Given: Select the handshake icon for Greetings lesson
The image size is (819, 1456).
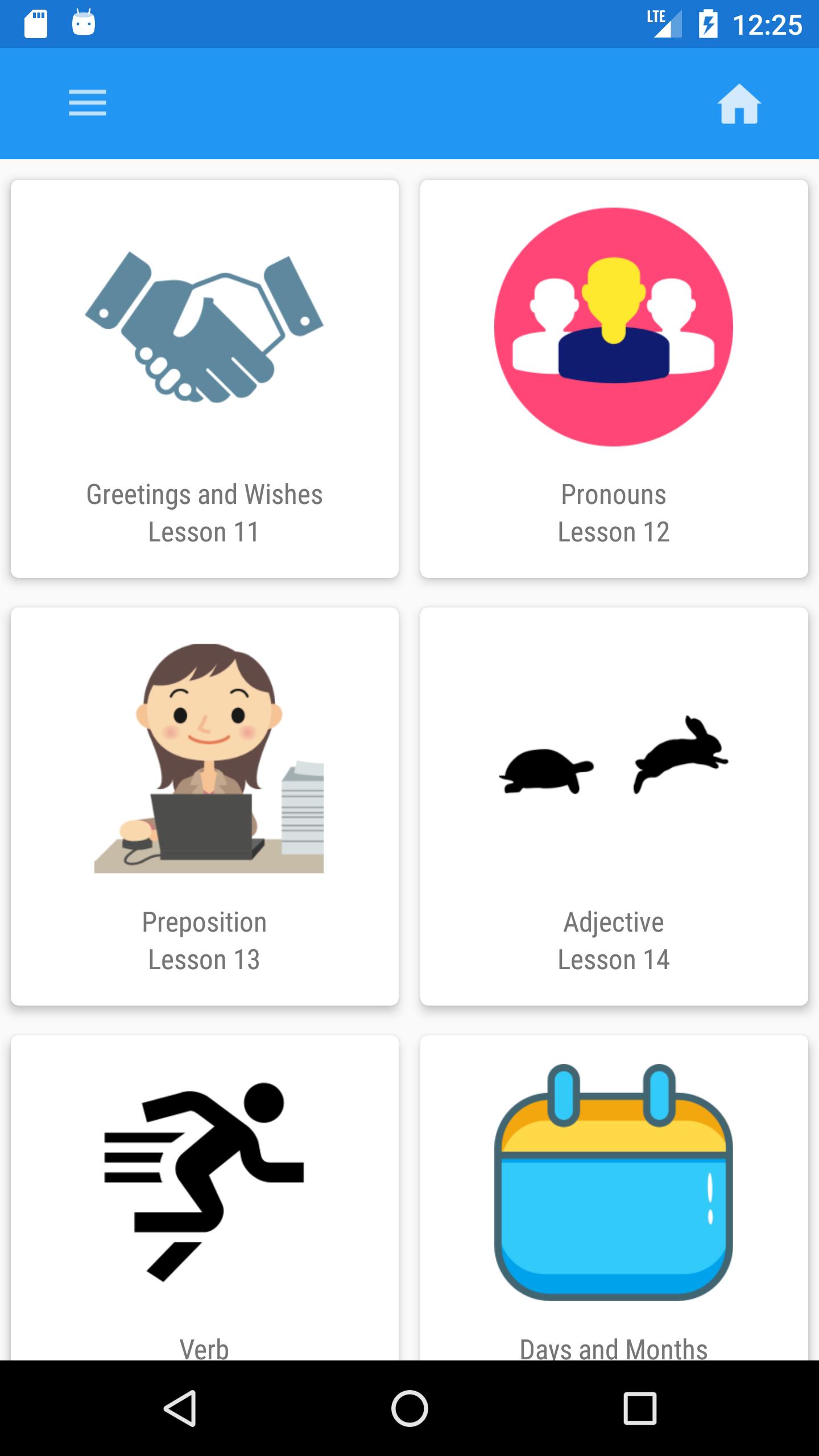Looking at the screenshot, I should pyautogui.click(x=204, y=327).
